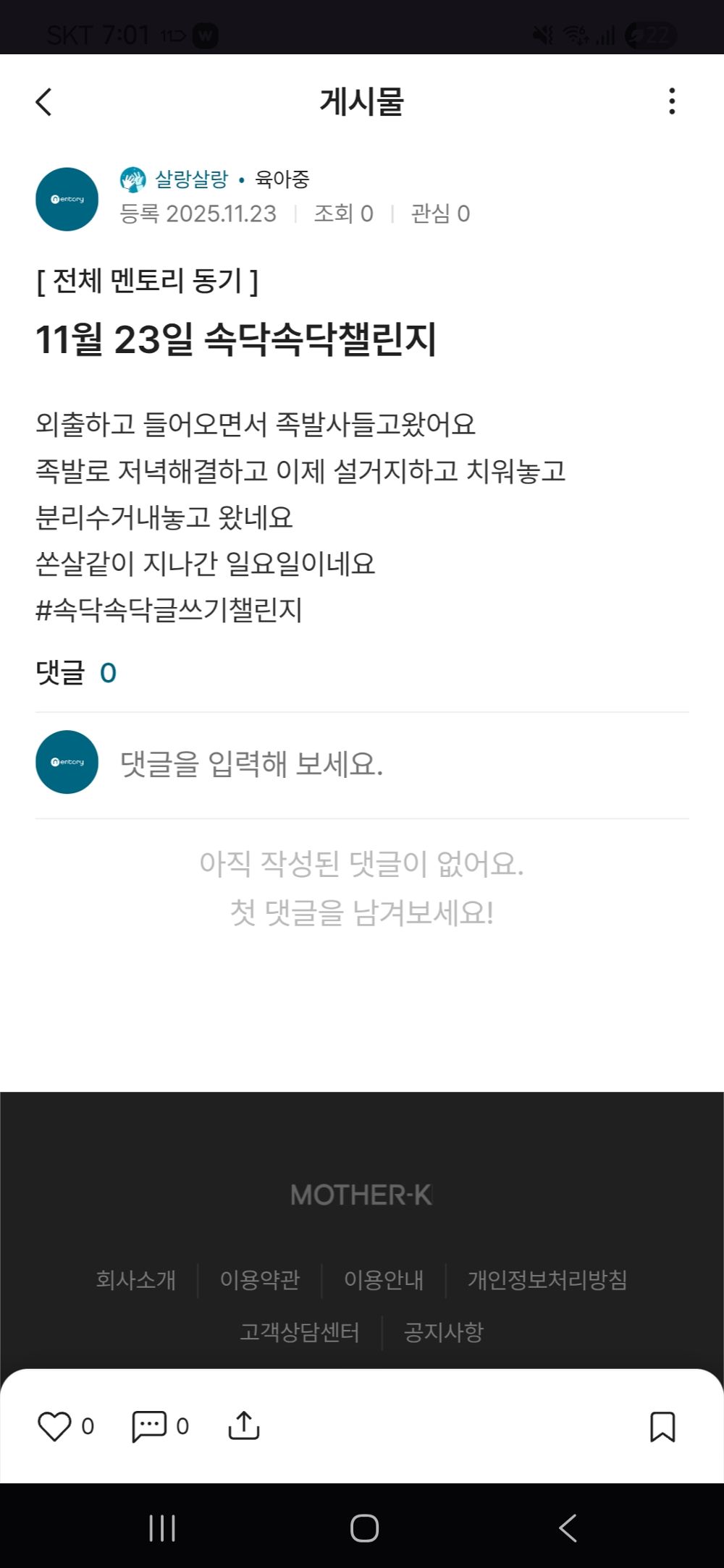Screen dimensions: 724x1568
Task: Tap the 조회 0 view count area
Action: pyautogui.click(x=345, y=213)
